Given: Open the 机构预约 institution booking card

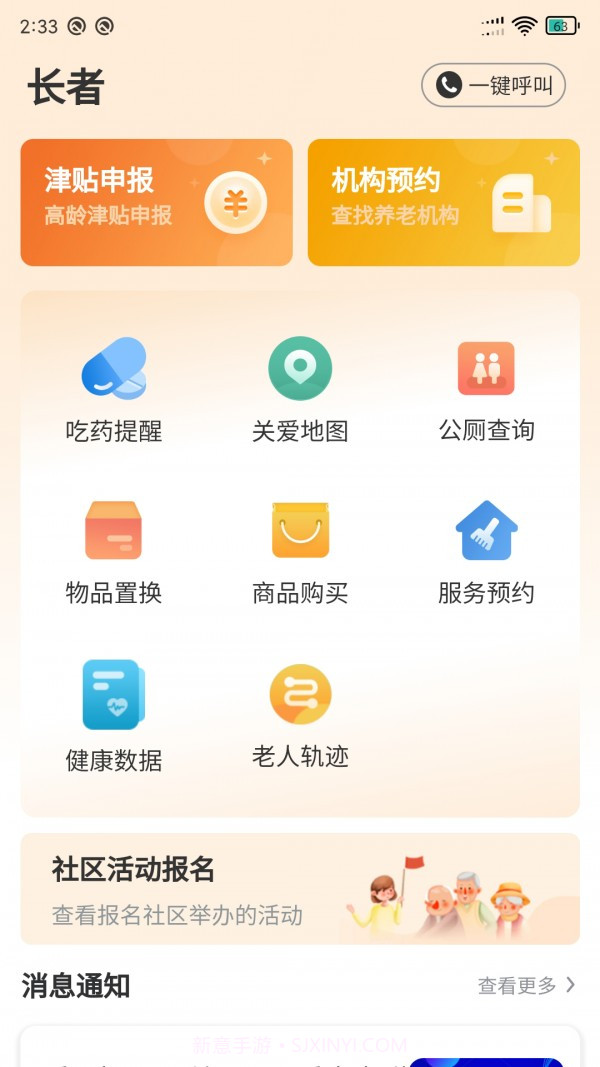Looking at the screenshot, I should (x=443, y=202).
